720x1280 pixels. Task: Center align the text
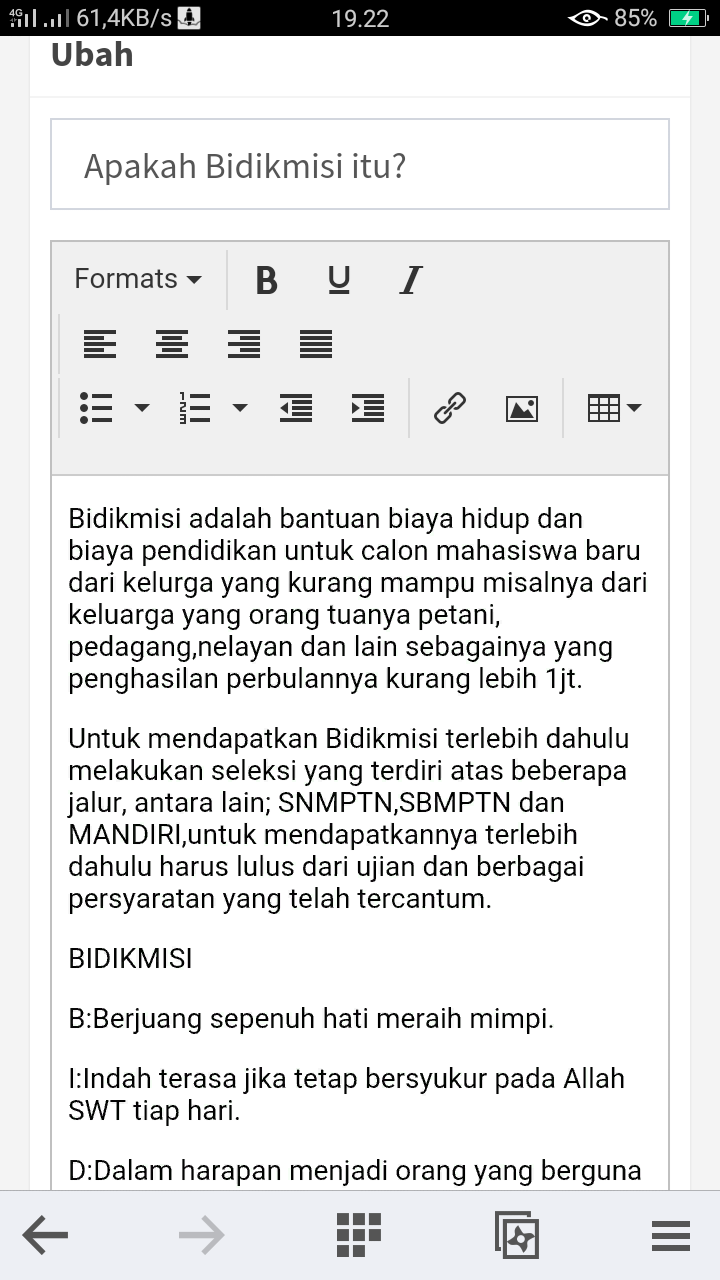172,344
